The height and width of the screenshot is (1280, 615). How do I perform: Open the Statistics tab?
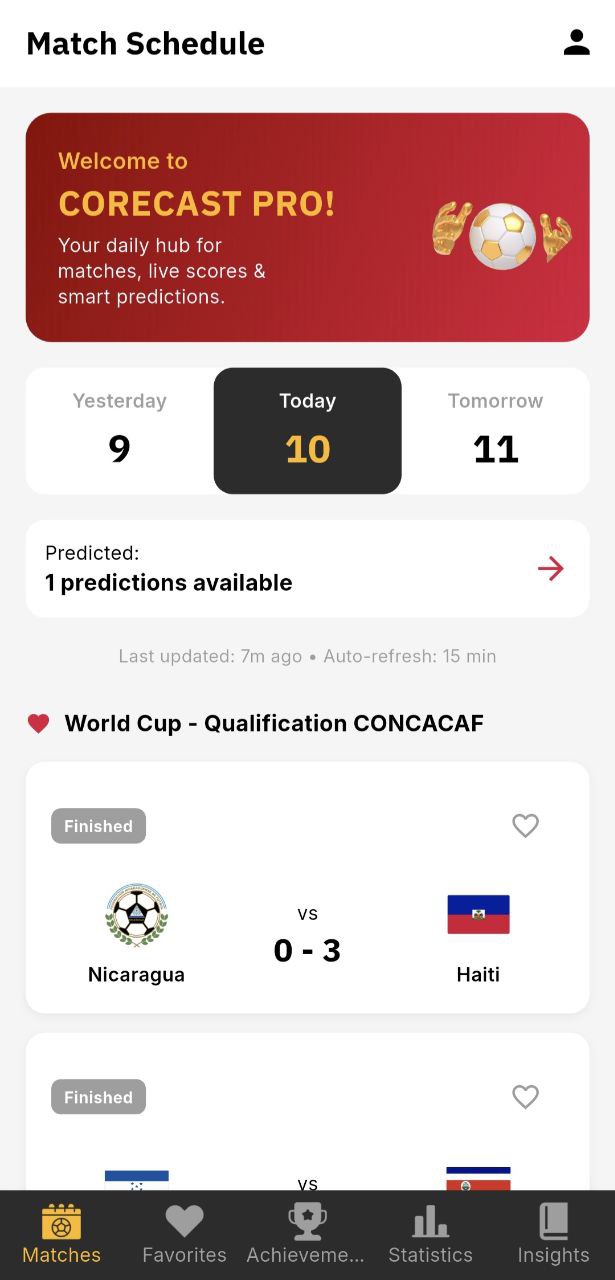pos(430,1234)
